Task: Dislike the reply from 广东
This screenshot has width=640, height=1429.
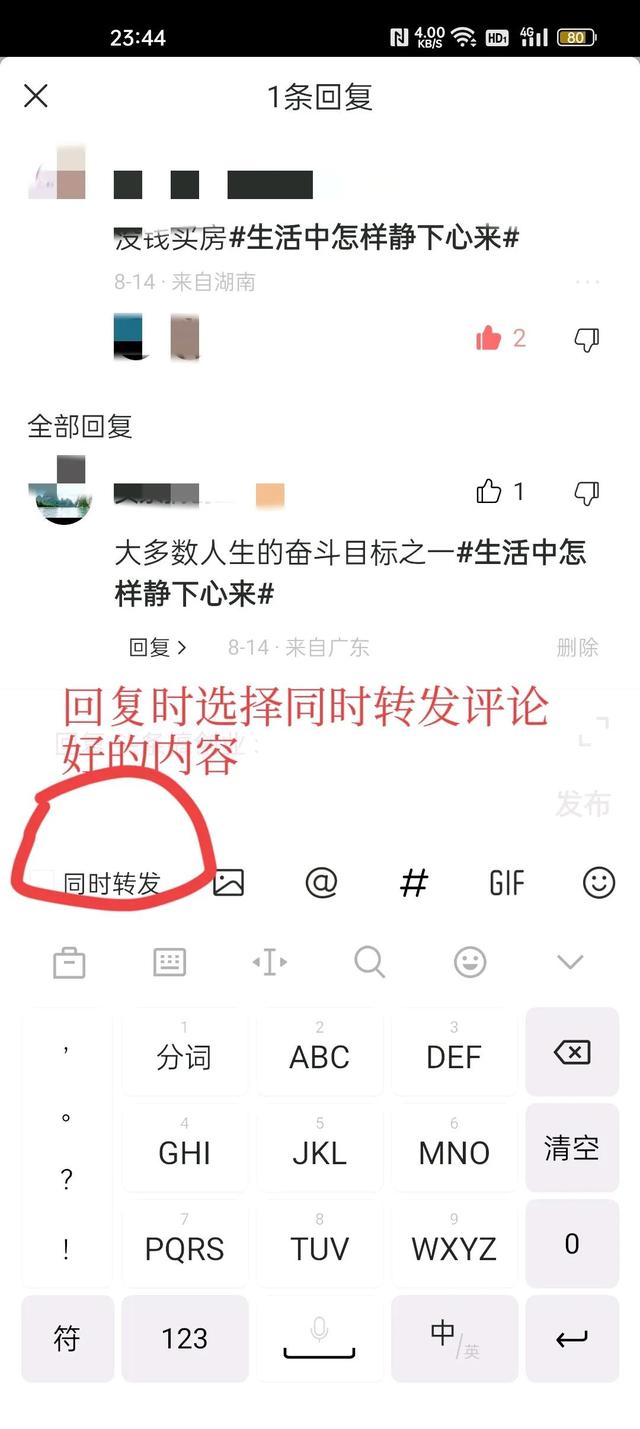Action: click(x=587, y=492)
